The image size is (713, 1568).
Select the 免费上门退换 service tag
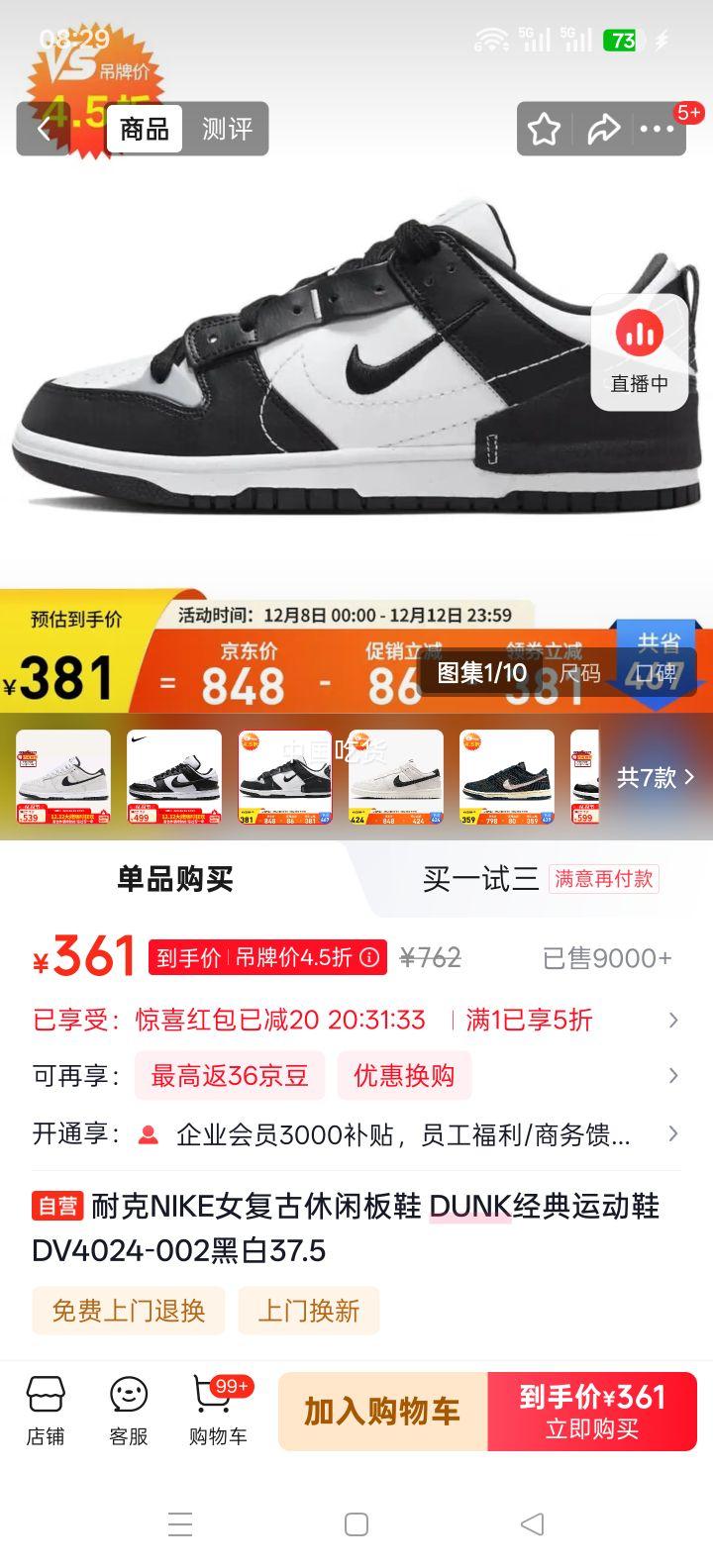(x=128, y=1311)
